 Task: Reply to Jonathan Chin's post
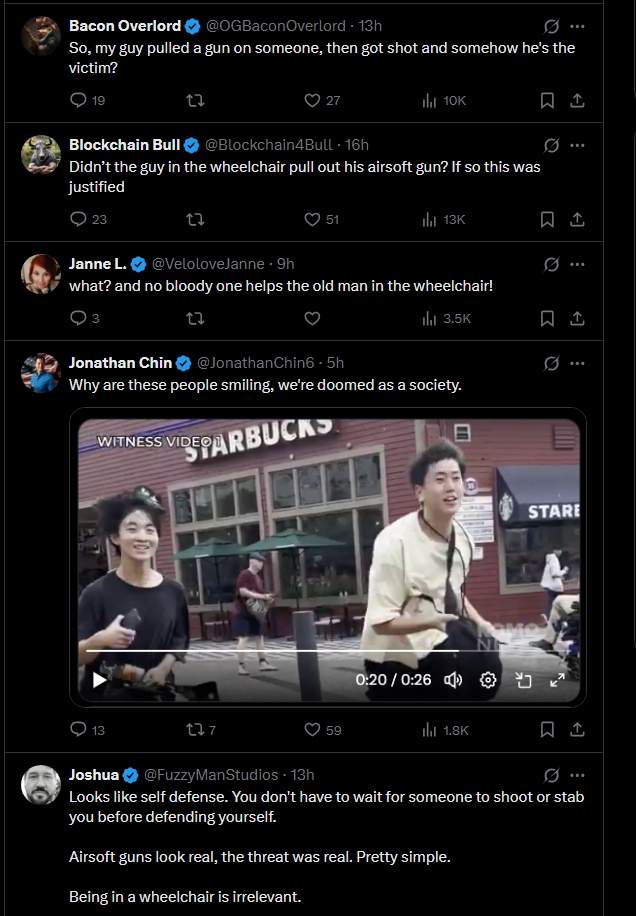(x=79, y=730)
